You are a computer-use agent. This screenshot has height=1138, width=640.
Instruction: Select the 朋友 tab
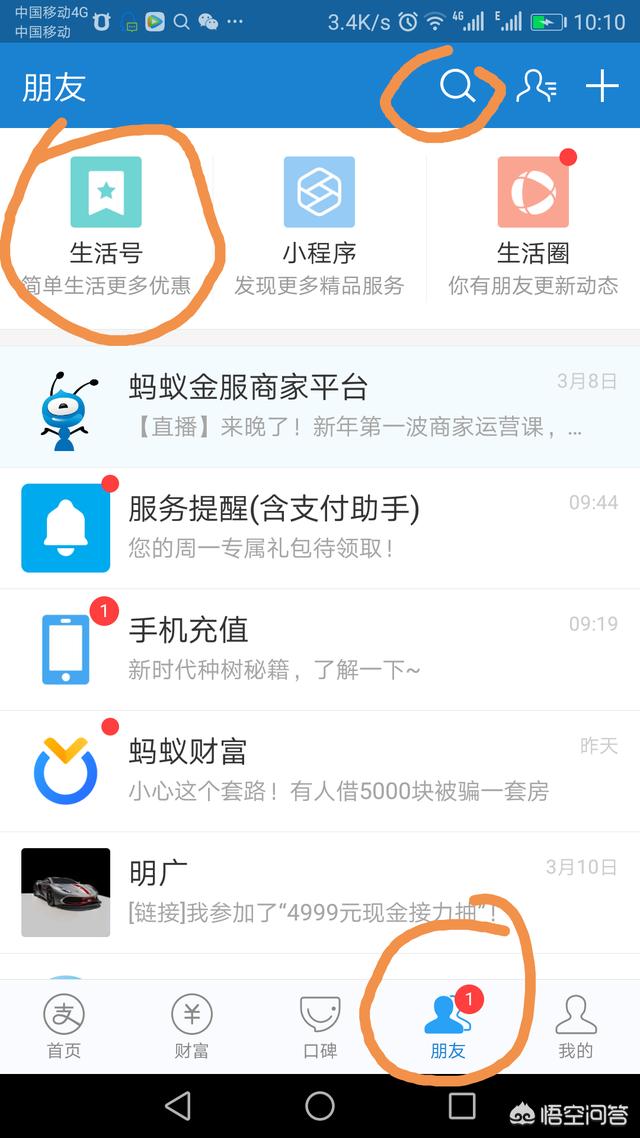[x=447, y=1027]
